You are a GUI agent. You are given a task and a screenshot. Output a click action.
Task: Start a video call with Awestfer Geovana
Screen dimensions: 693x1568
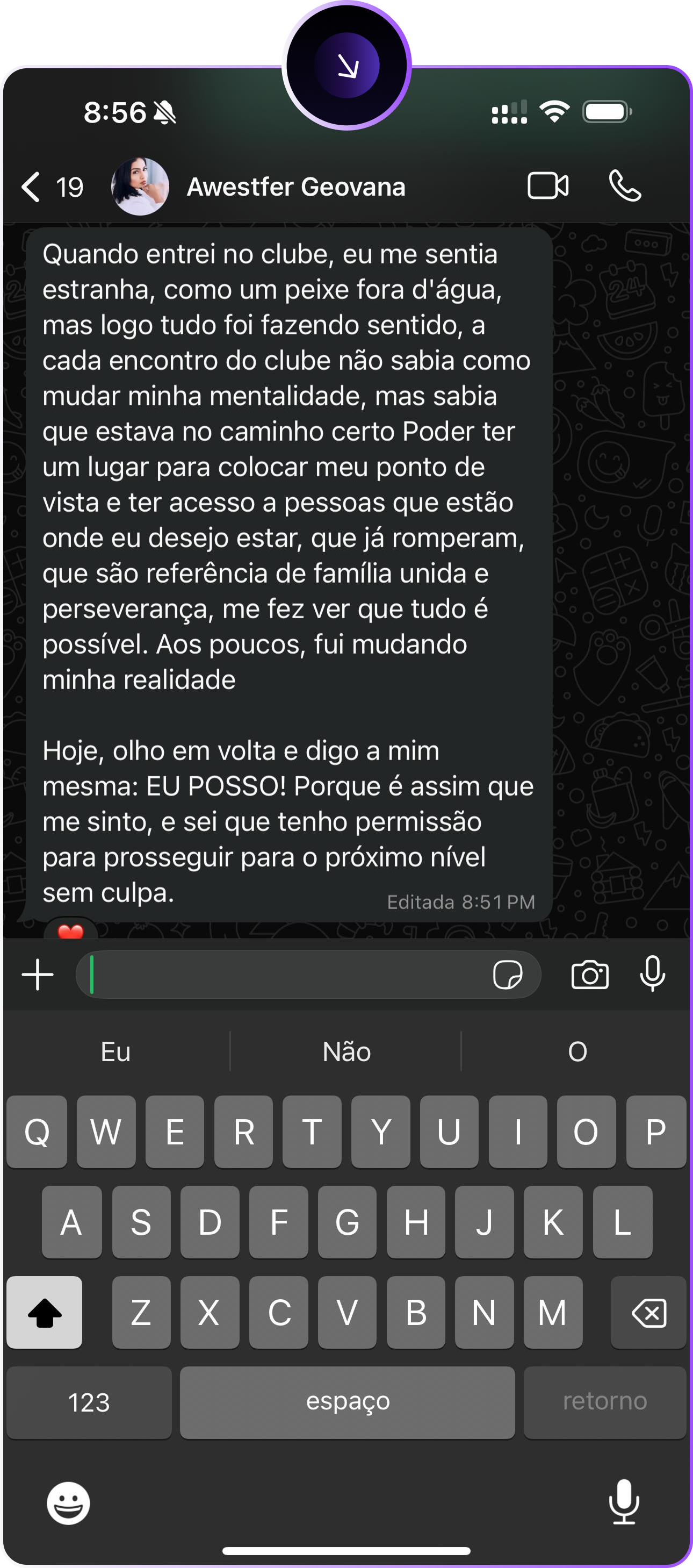(547, 185)
